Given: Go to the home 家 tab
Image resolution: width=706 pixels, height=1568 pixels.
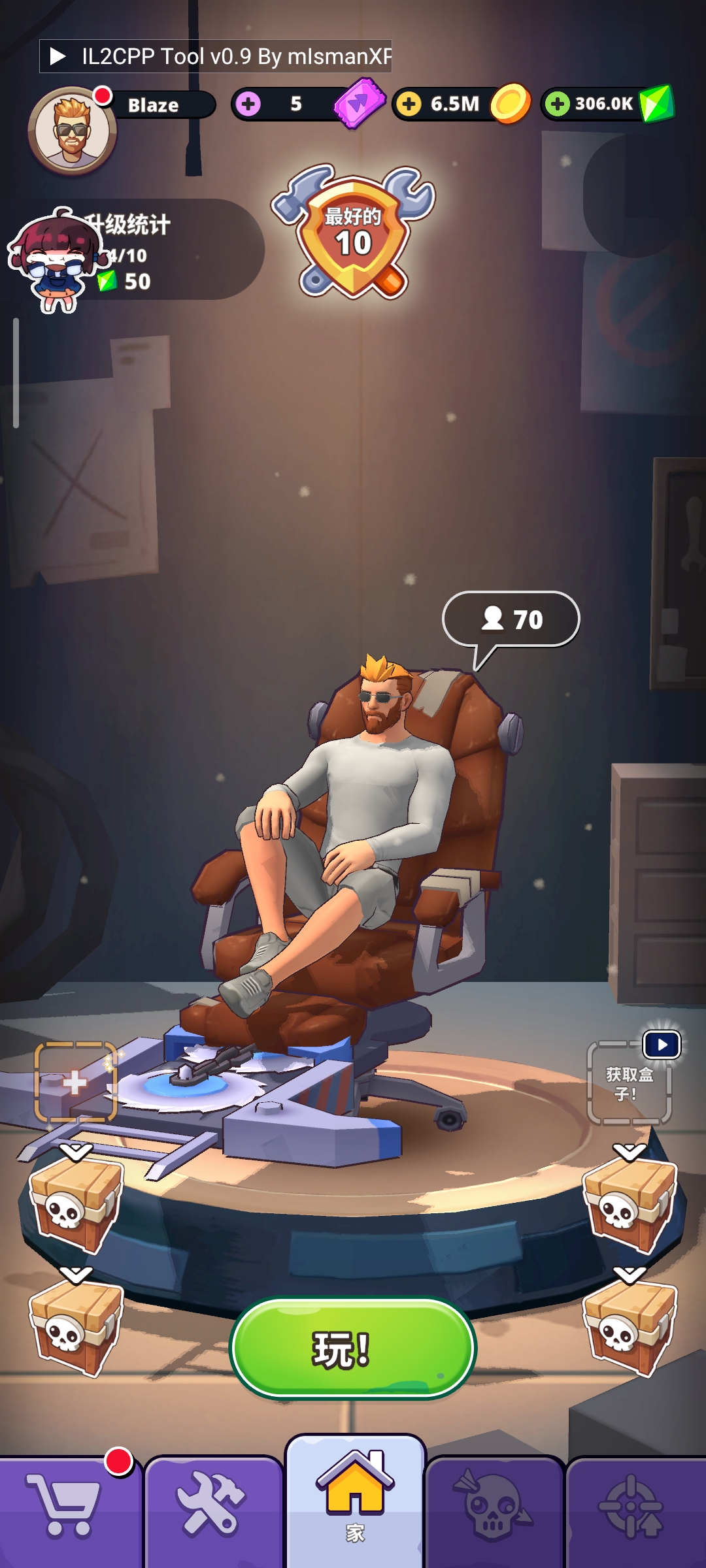Looking at the screenshot, I should (x=355, y=1503).
